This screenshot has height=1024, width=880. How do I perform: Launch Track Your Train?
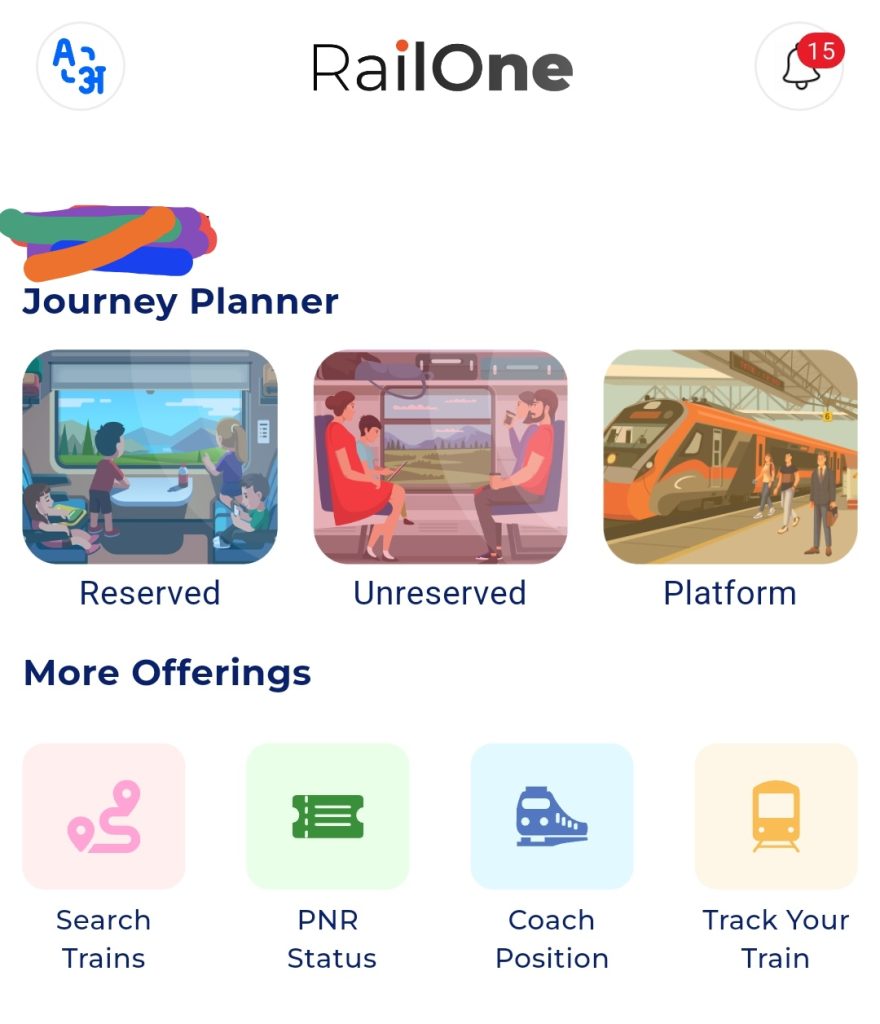coord(776,816)
